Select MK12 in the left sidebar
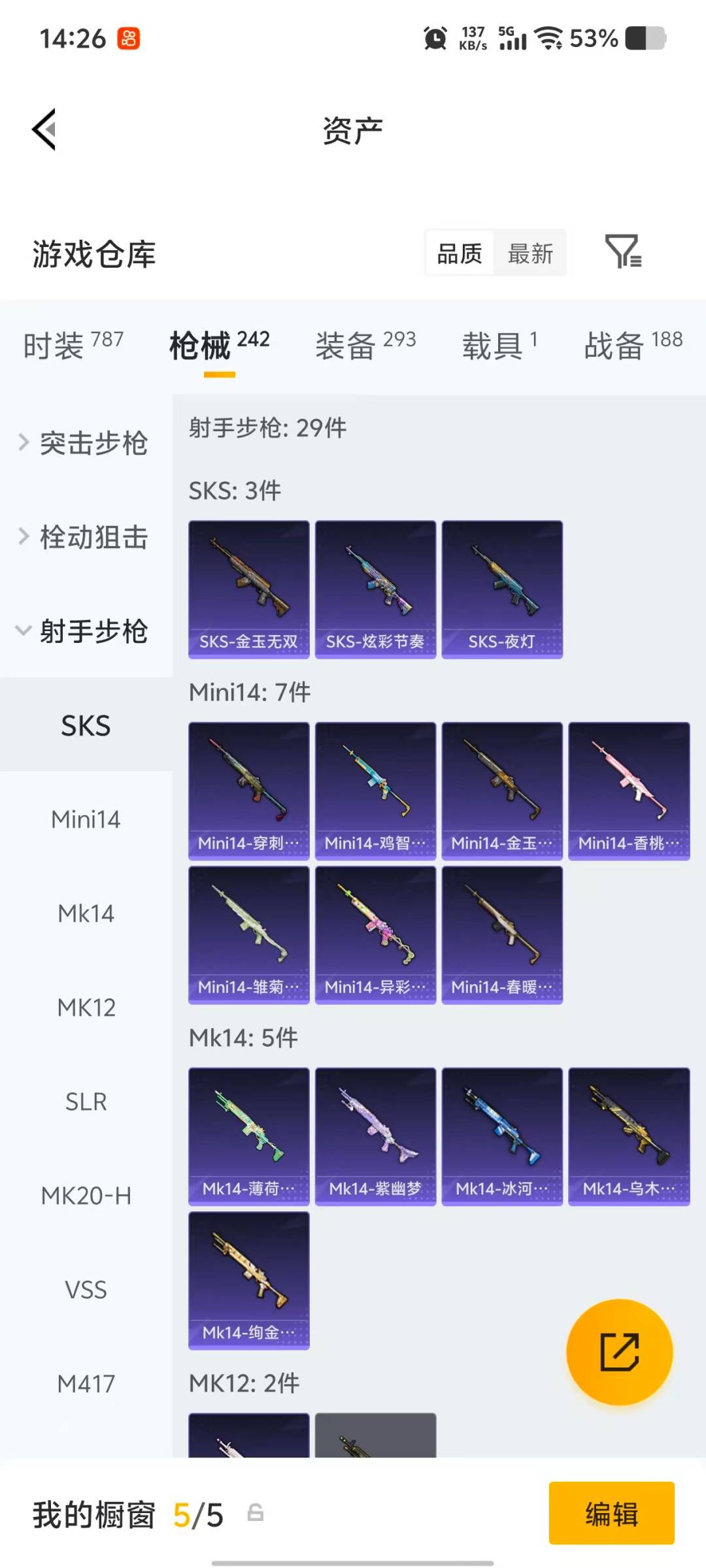 click(x=86, y=1007)
